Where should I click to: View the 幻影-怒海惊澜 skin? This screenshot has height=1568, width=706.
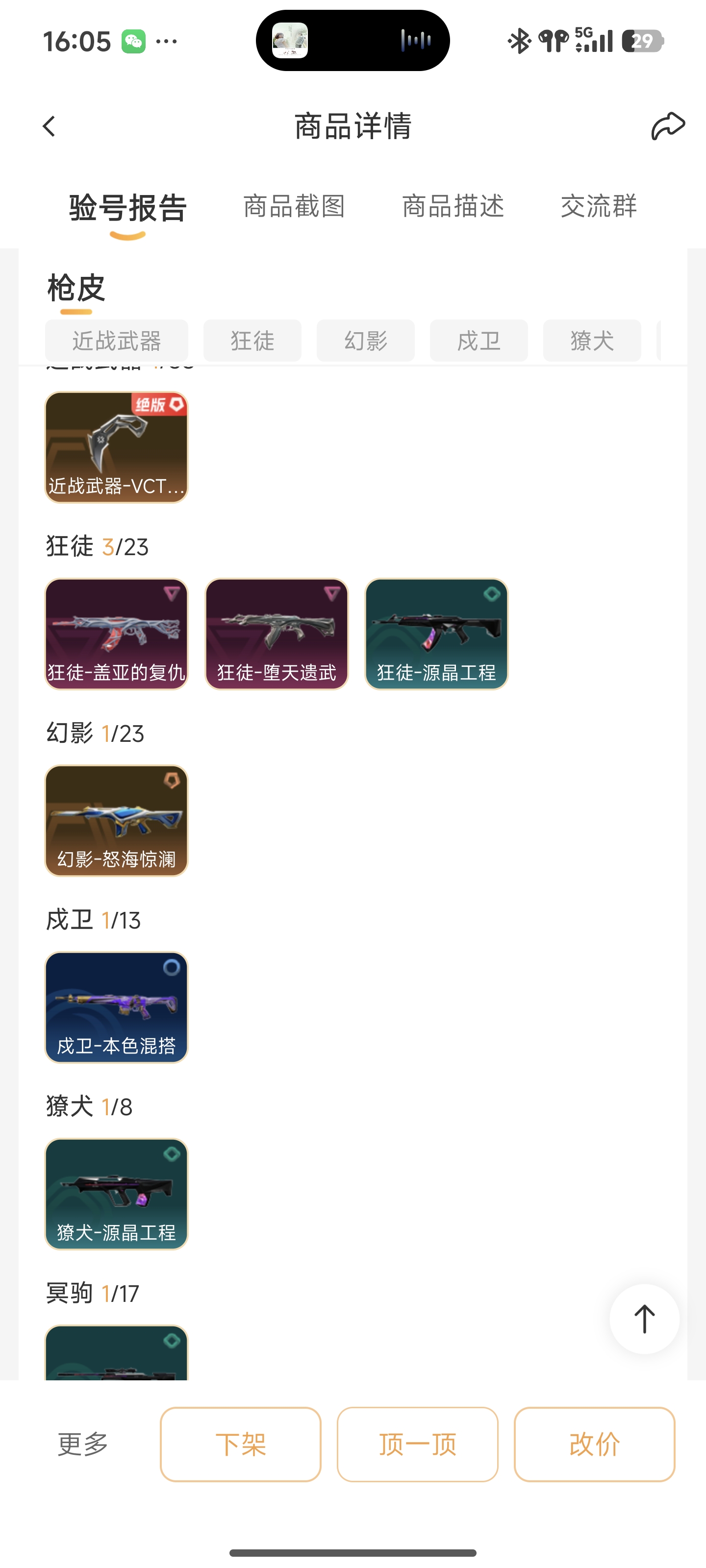(116, 821)
